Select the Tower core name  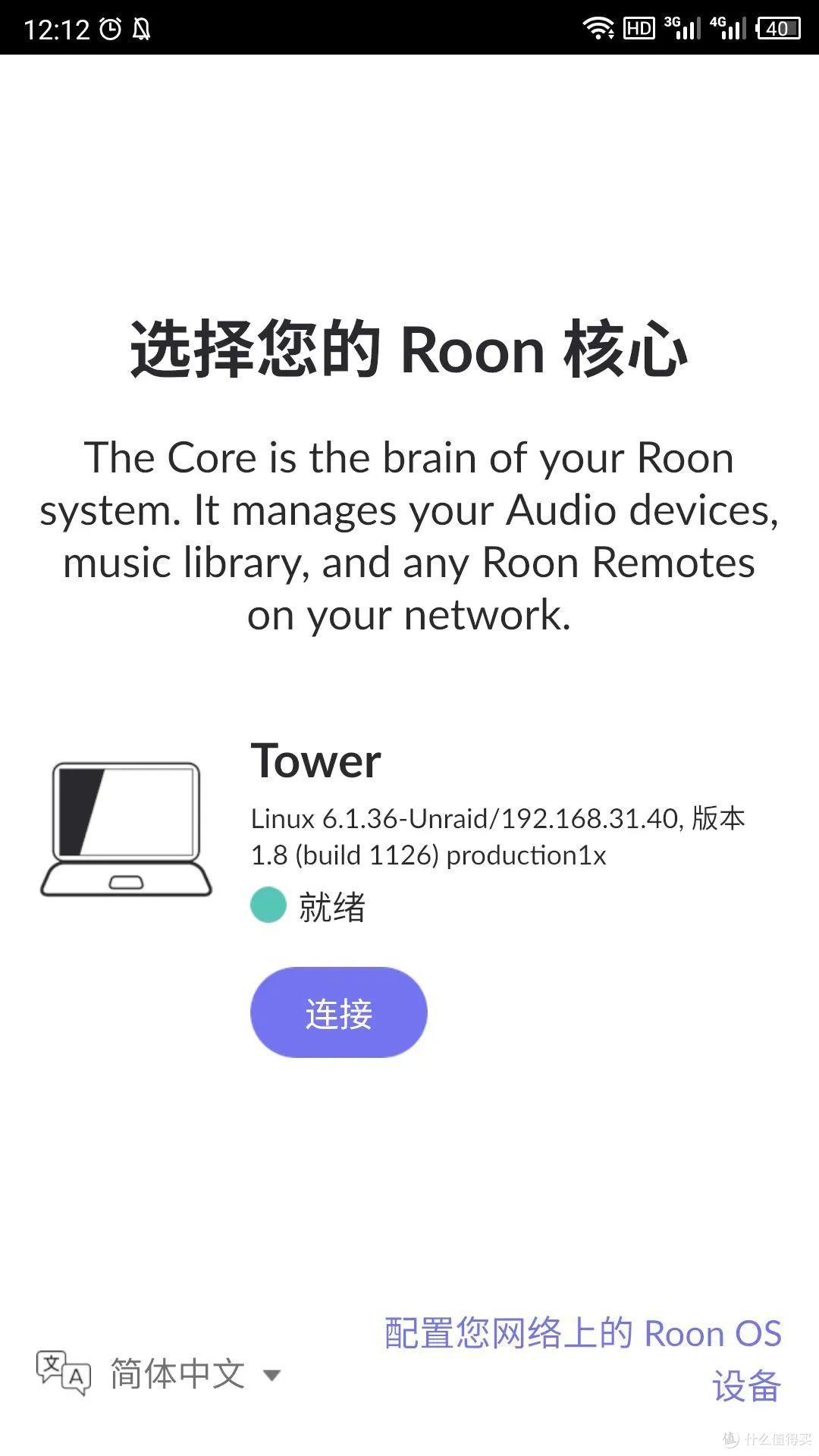315,762
